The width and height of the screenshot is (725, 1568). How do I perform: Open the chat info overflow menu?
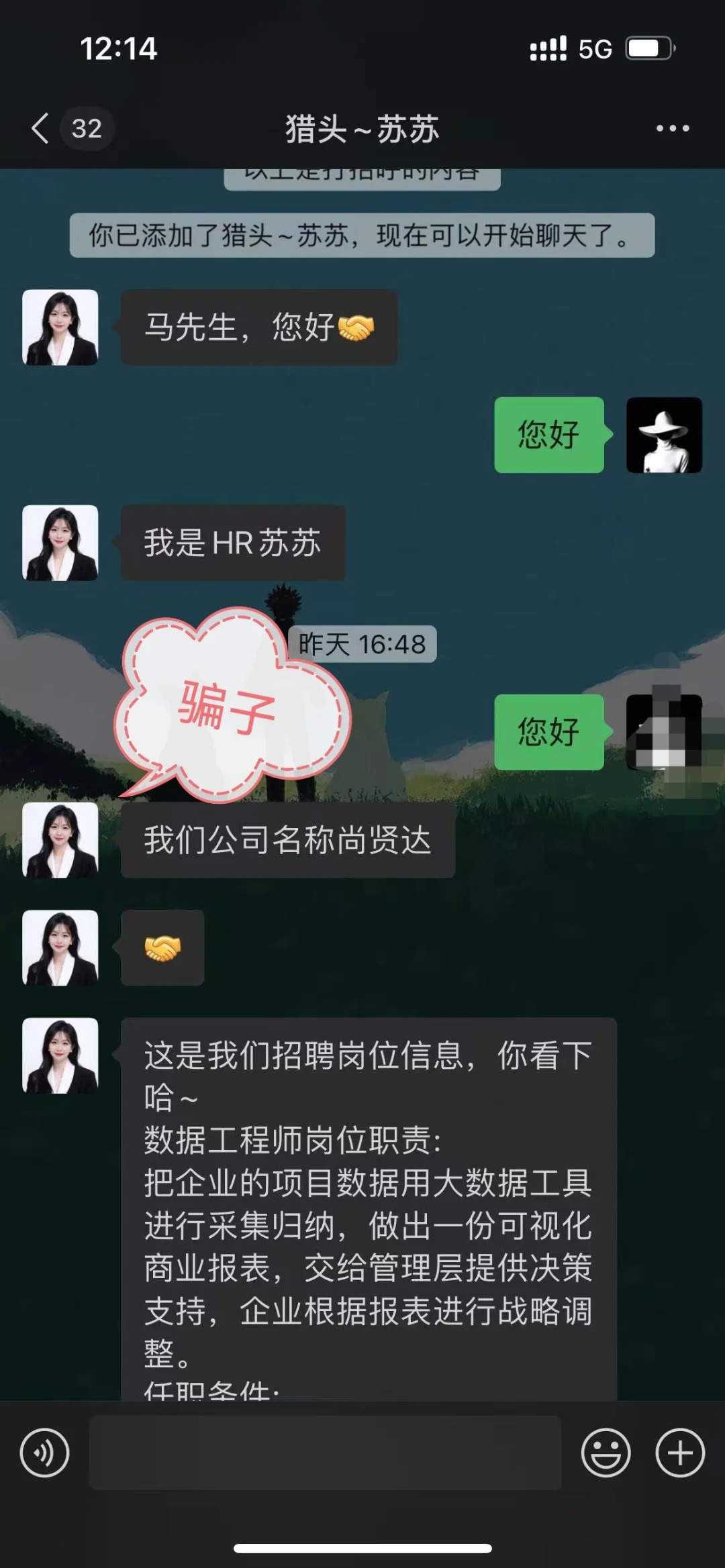coord(672,128)
